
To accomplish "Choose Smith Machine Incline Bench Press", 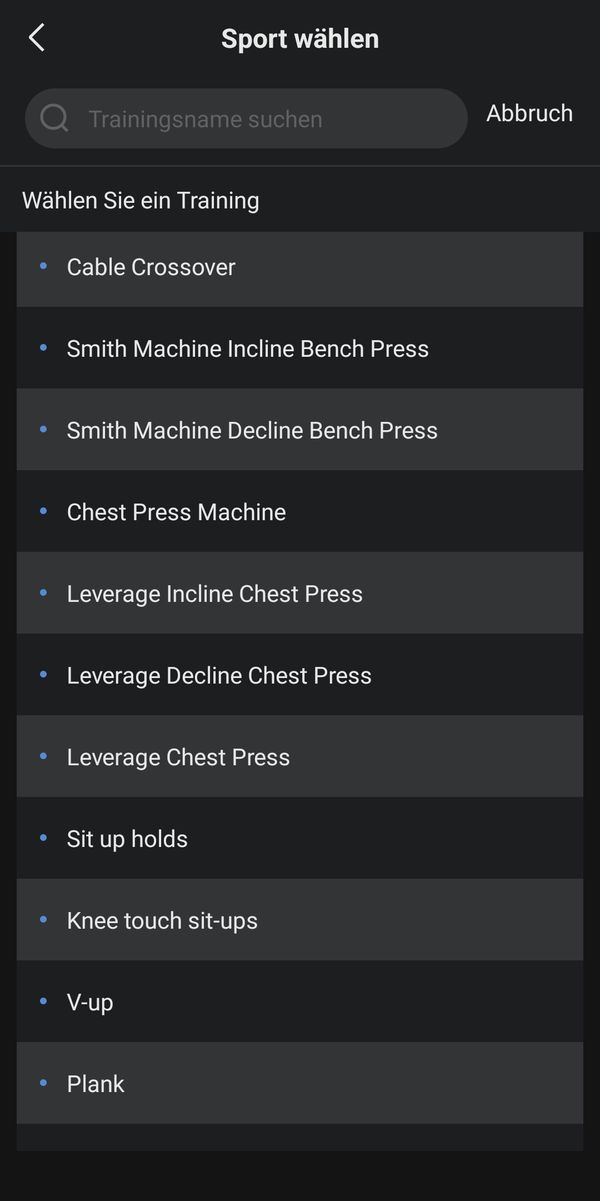I will pyautogui.click(x=300, y=348).
